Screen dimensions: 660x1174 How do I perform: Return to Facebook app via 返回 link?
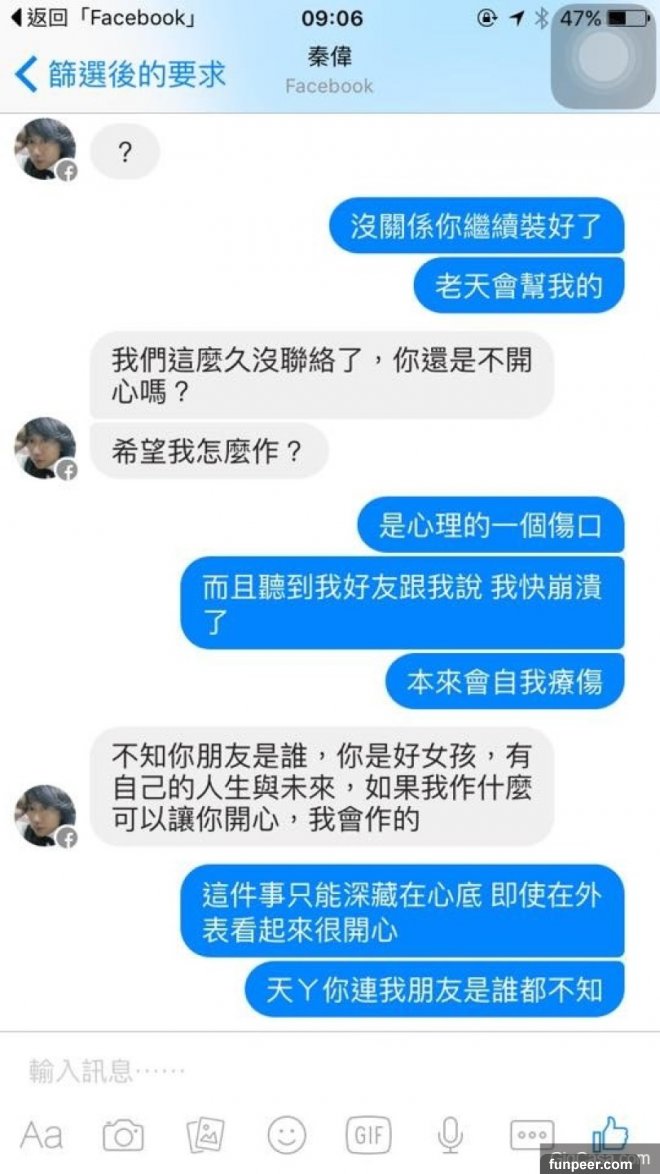tap(100, 17)
